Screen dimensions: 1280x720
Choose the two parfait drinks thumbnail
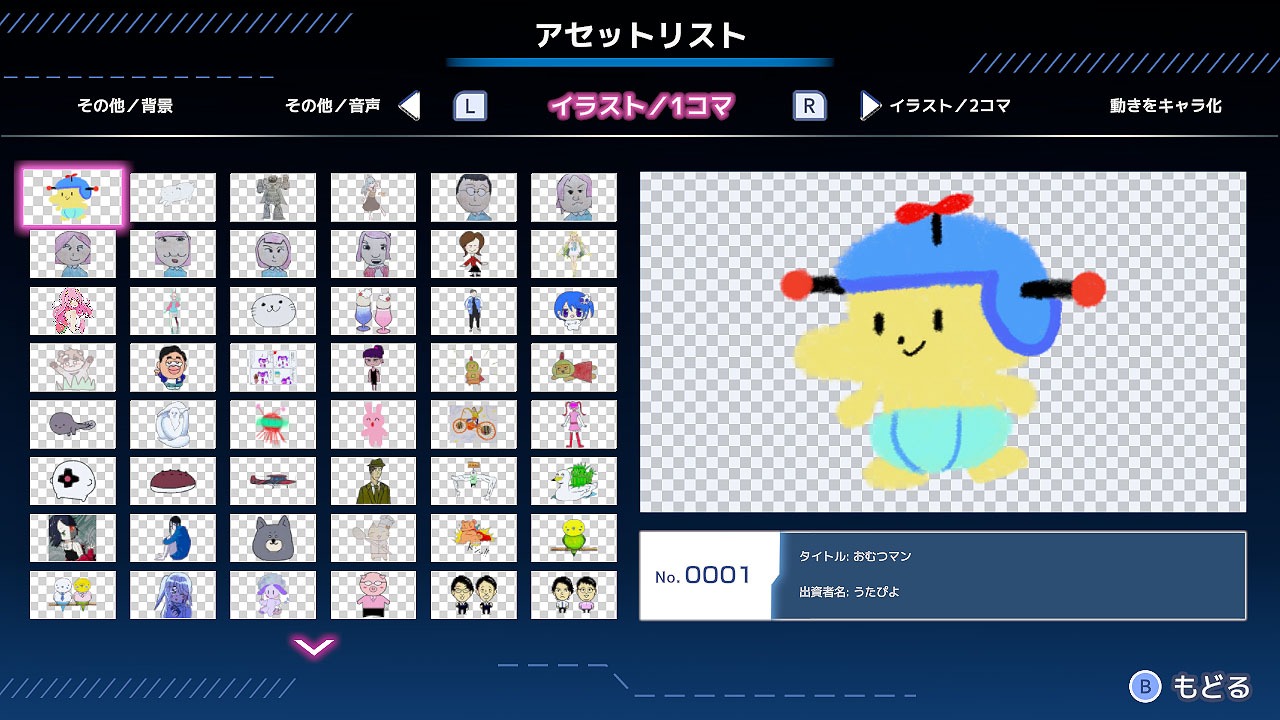click(373, 311)
